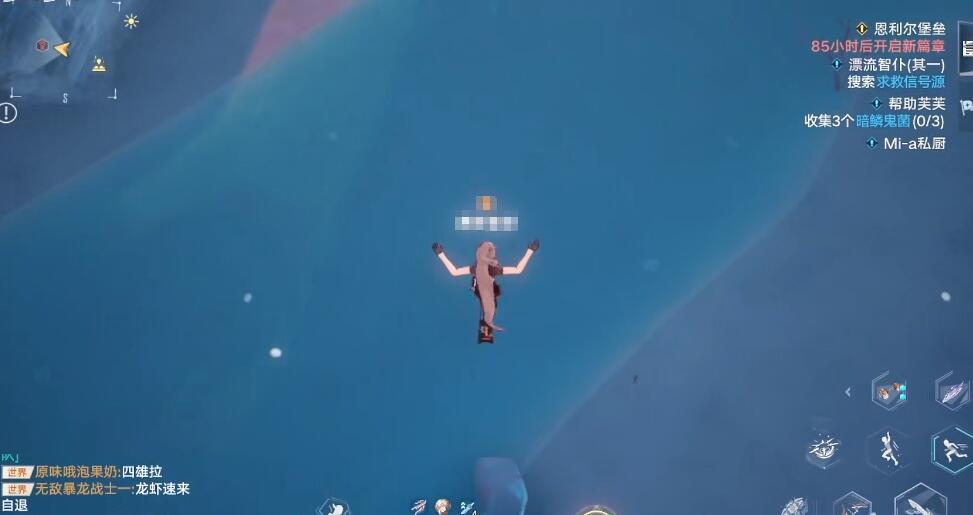Use the food item quick slot

click(x=887, y=391)
